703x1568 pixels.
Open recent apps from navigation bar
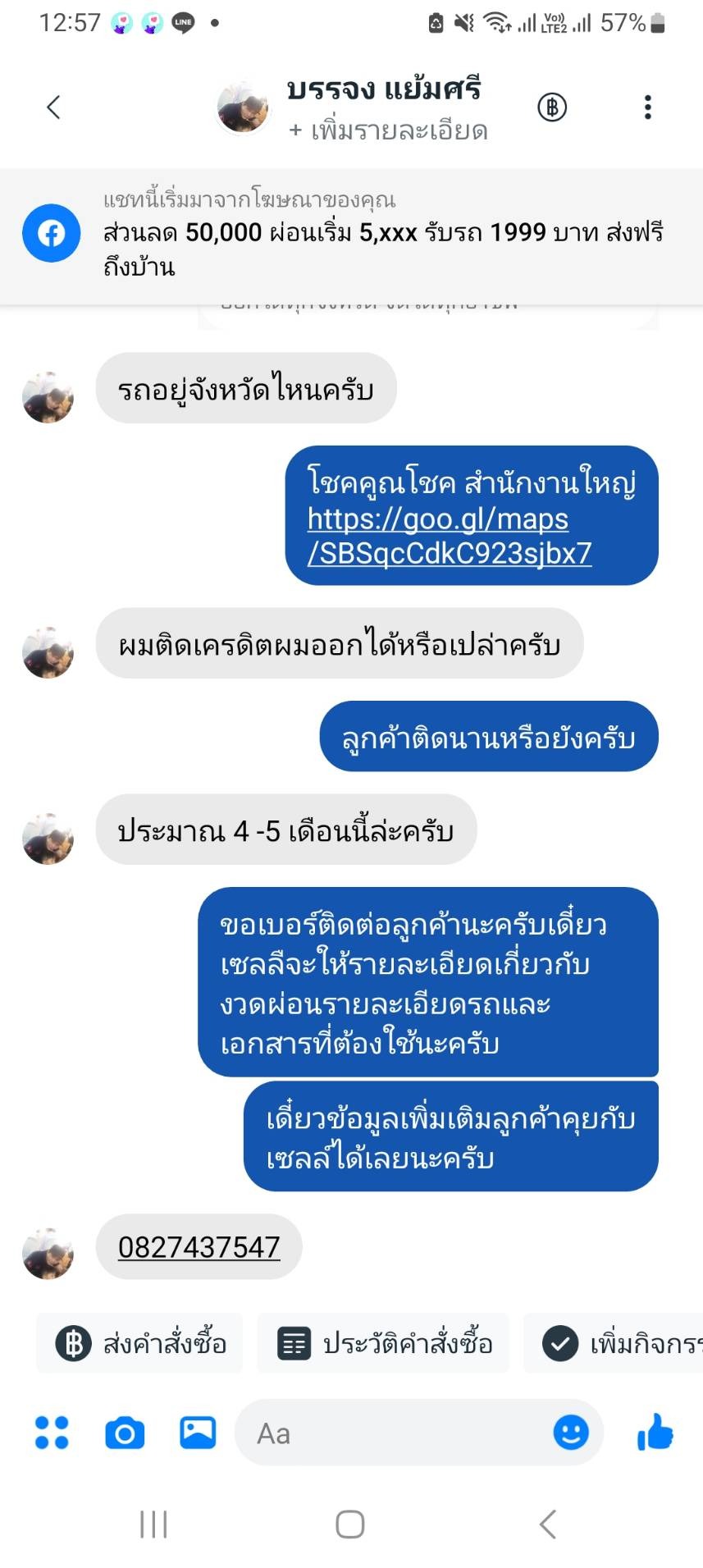[x=153, y=1525]
